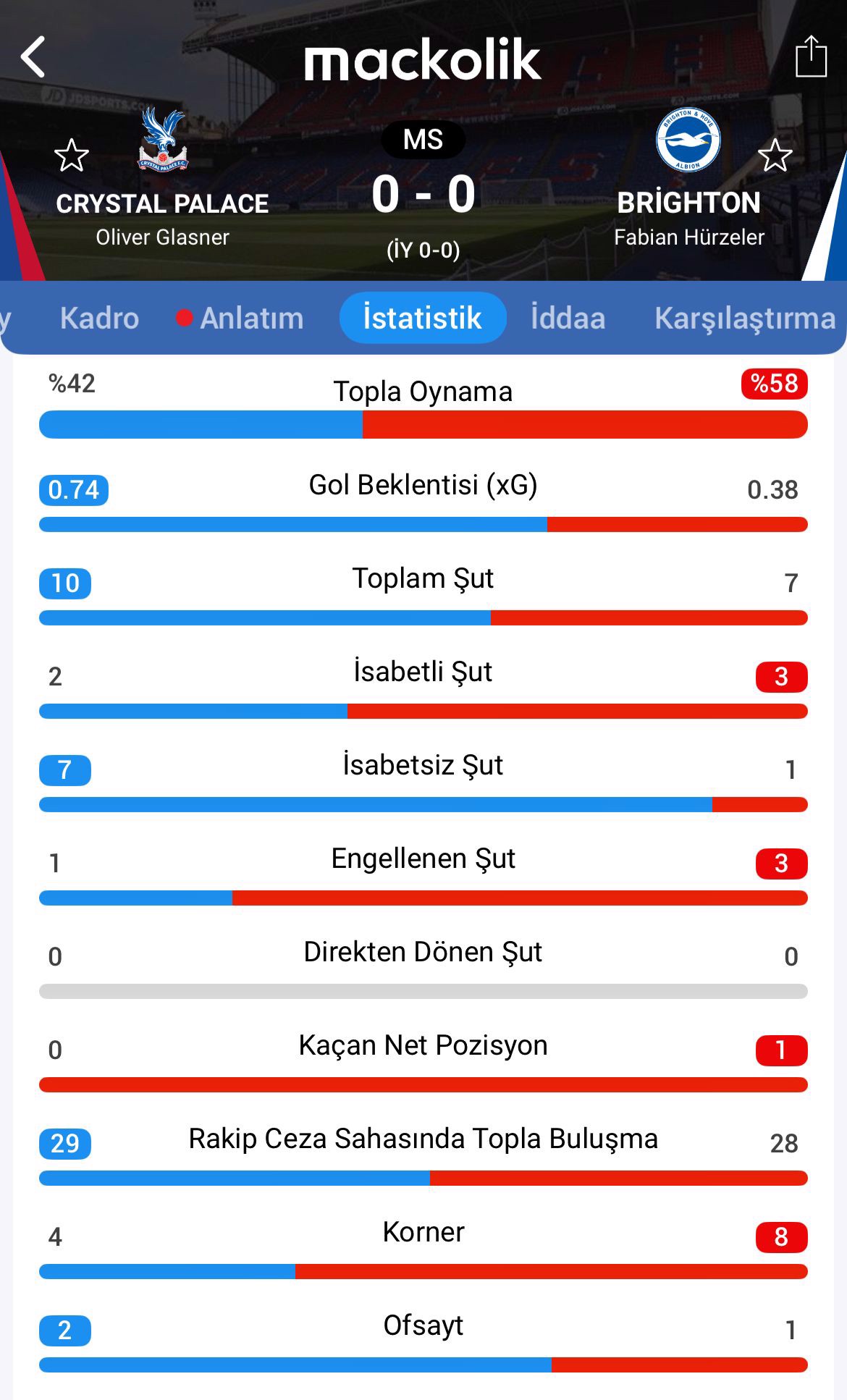Favorite Crystal Palace with the star
Screen dimensions: 847x1400
pos(71,156)
